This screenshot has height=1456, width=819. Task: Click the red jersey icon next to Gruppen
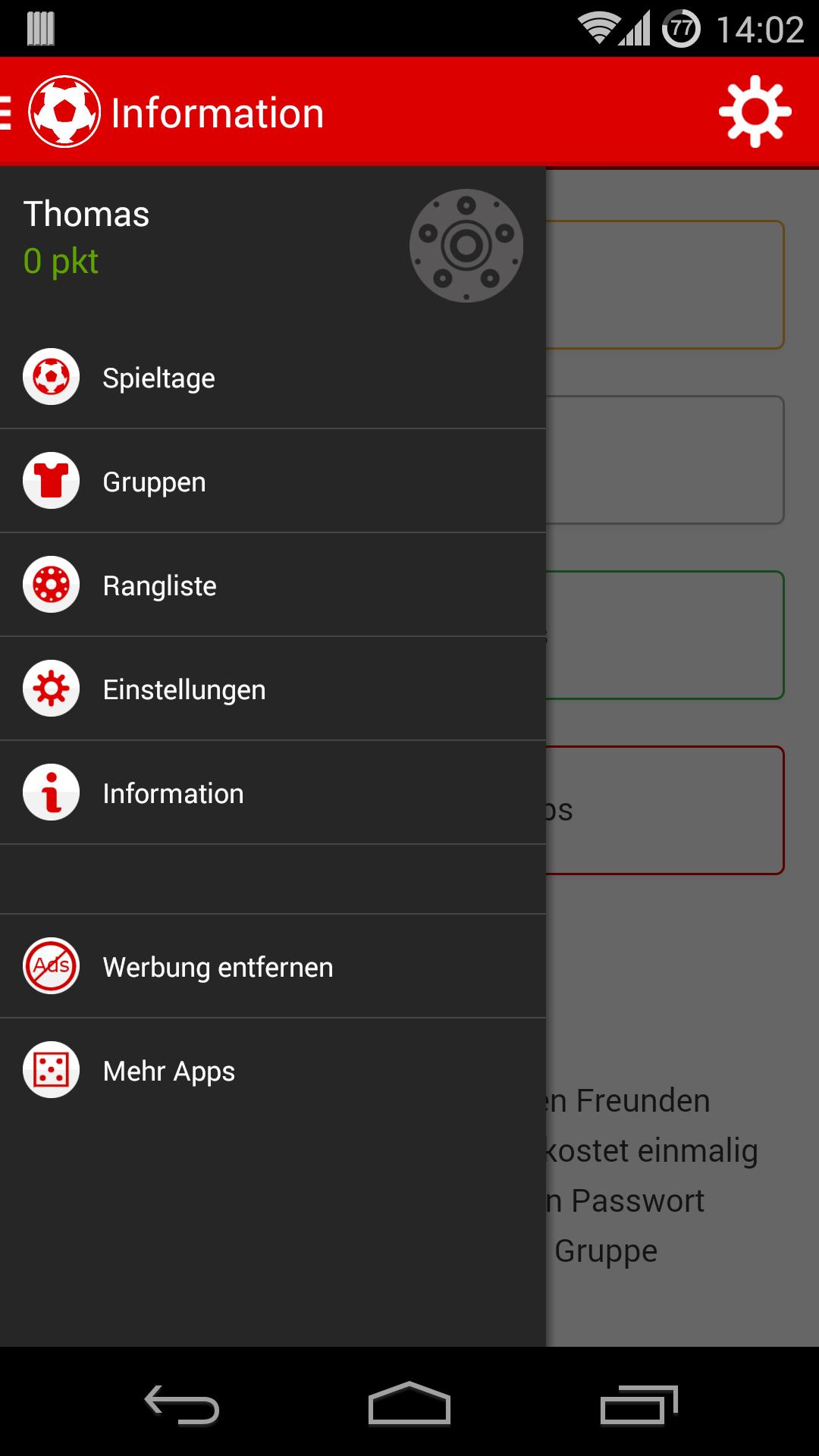51,481
